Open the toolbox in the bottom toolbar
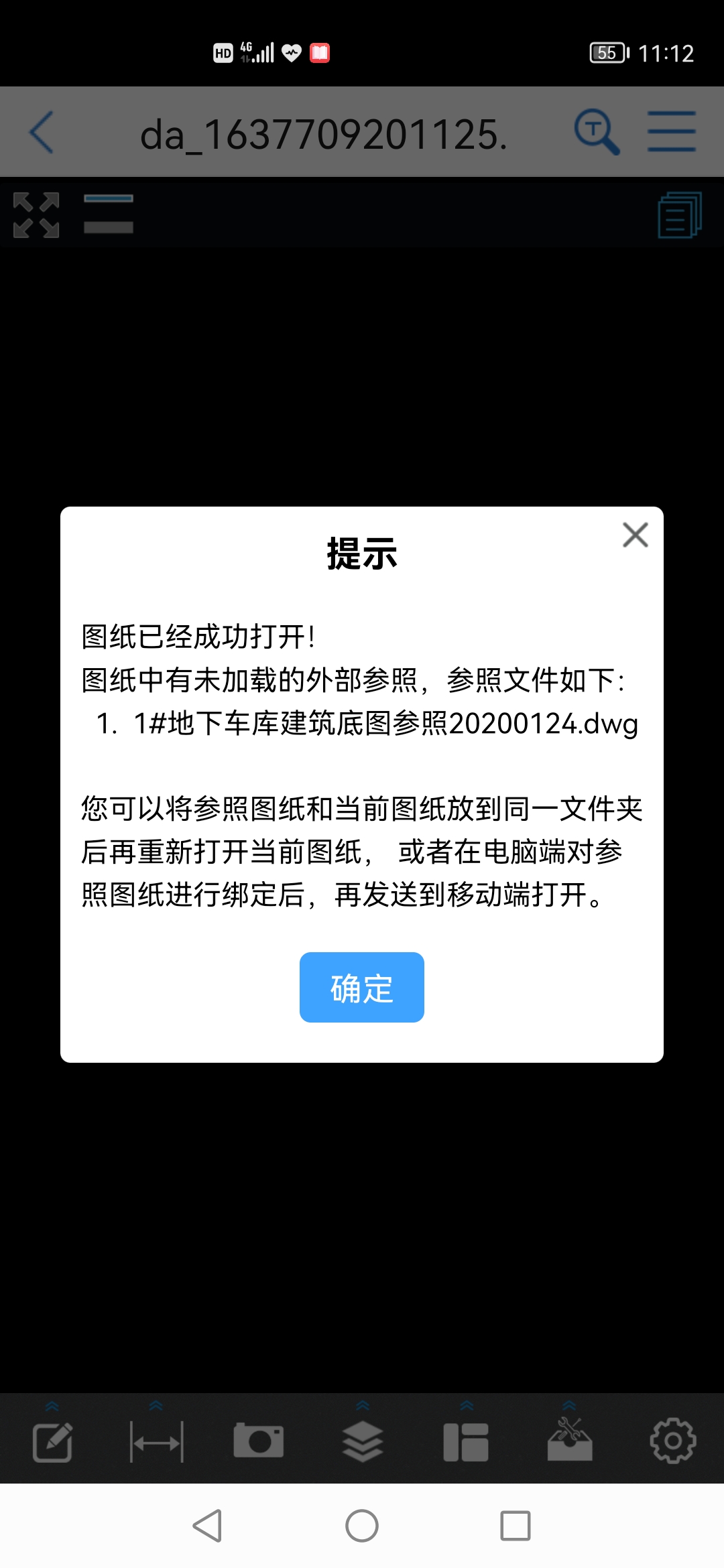Viewport: 724px width, 1568px height. click(x=569, y=1441)
